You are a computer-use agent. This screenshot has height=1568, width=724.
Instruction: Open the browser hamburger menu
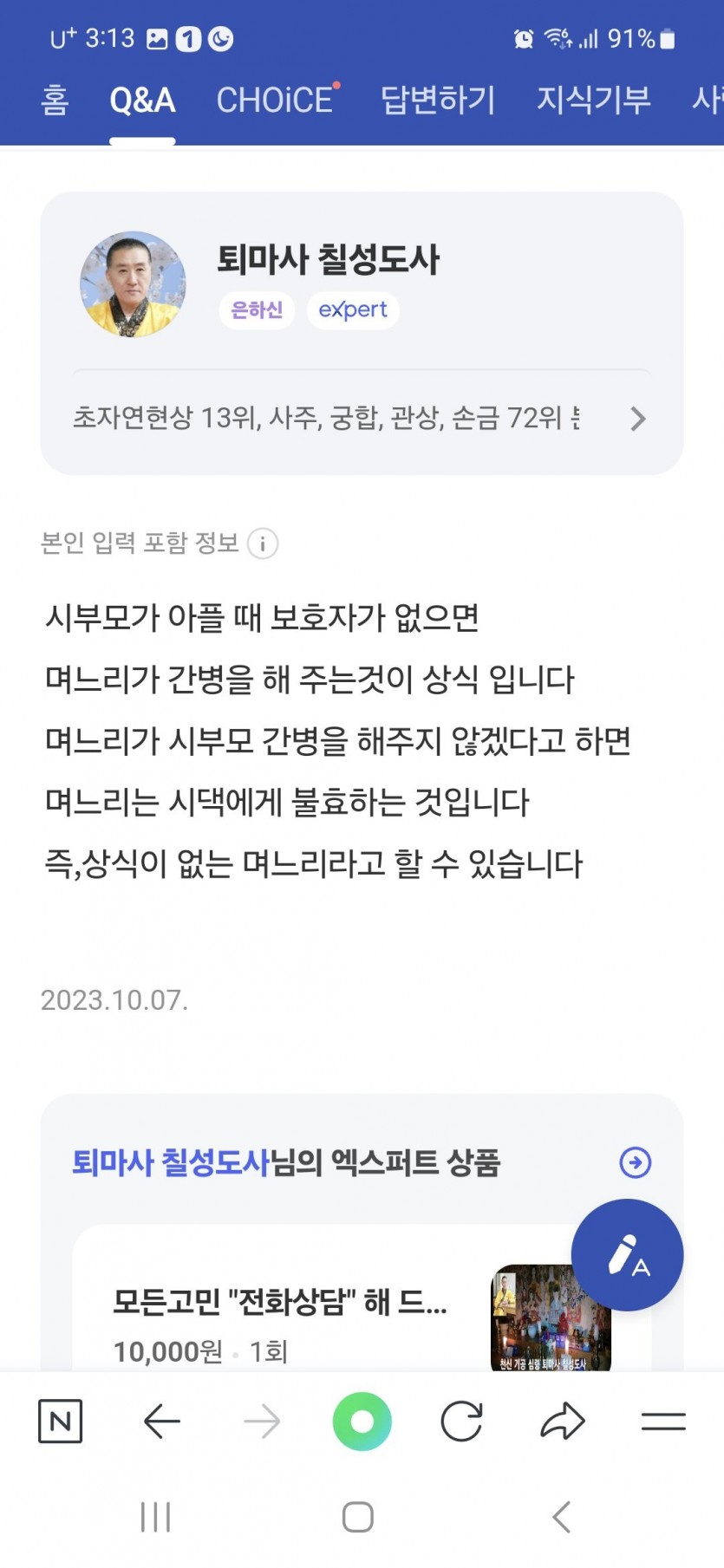point(663,1422)
